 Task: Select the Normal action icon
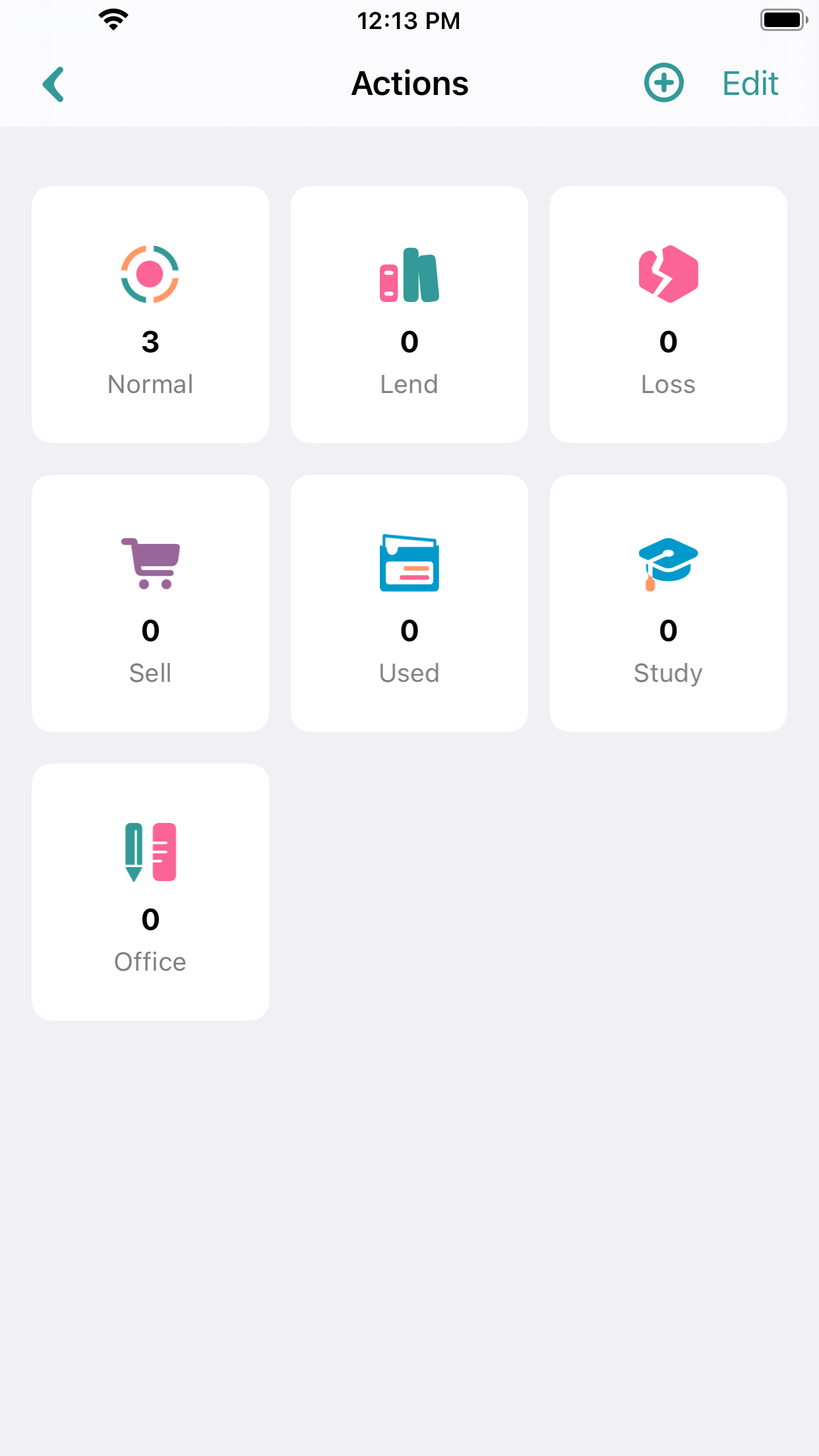click(x=150, y=273)
